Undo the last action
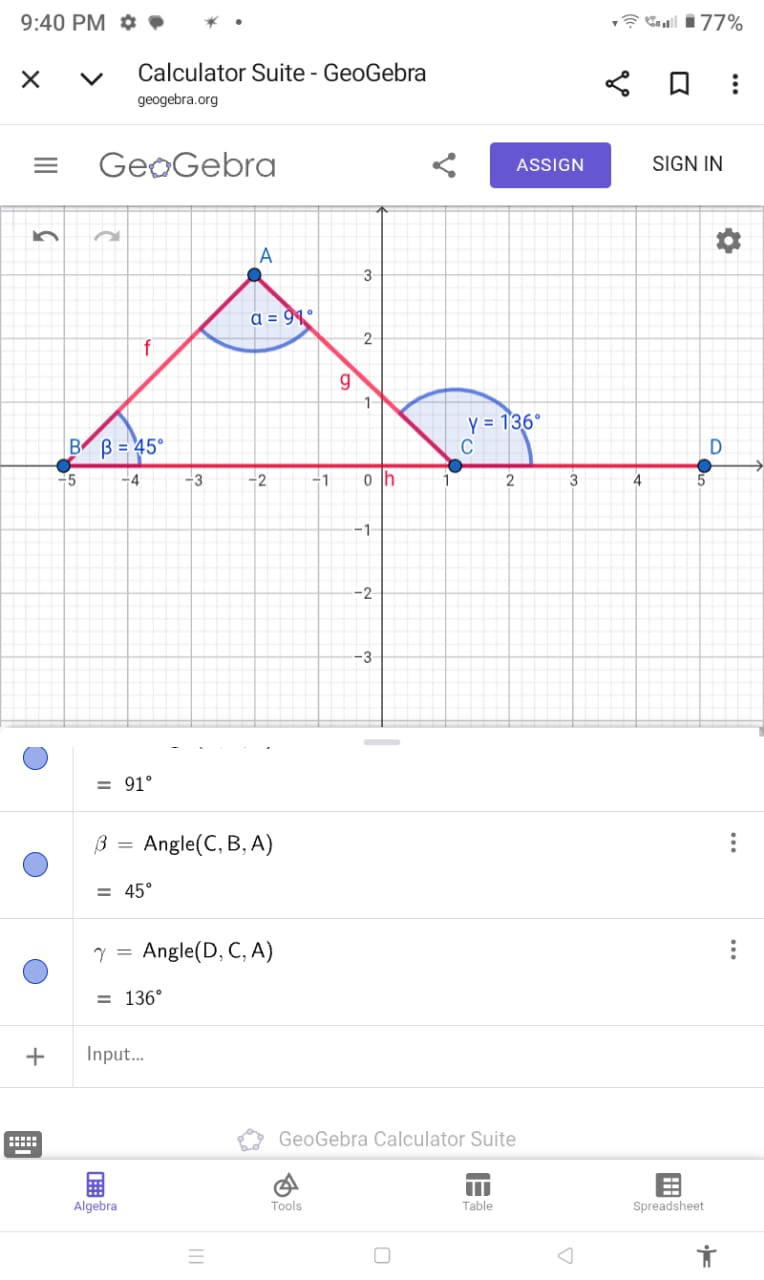The height and width of the screenshot is (1280, 764). tap(46, 236)
